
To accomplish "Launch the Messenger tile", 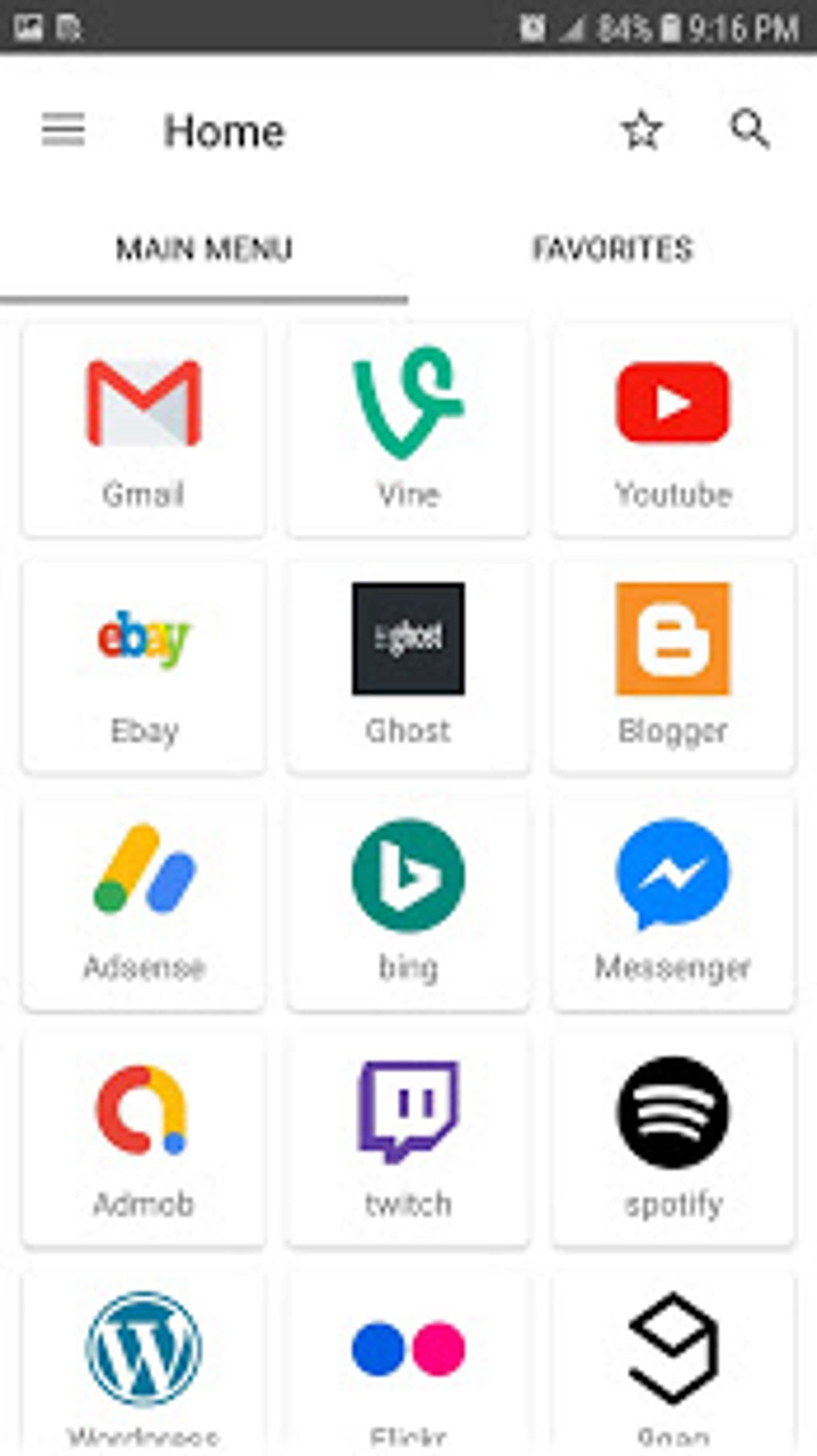I will [673, 903].
